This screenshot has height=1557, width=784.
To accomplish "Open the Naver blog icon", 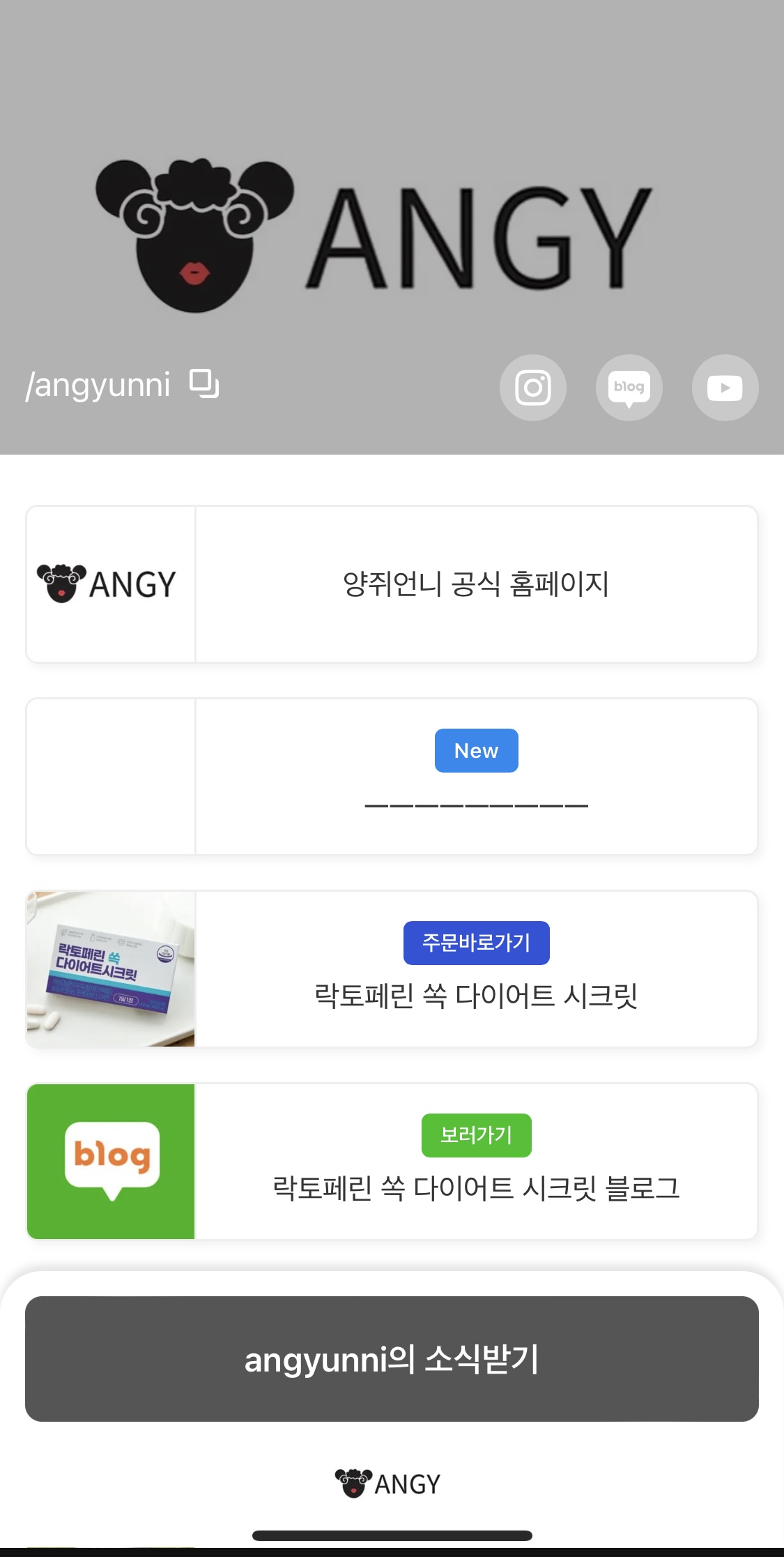I will [629, 388].
